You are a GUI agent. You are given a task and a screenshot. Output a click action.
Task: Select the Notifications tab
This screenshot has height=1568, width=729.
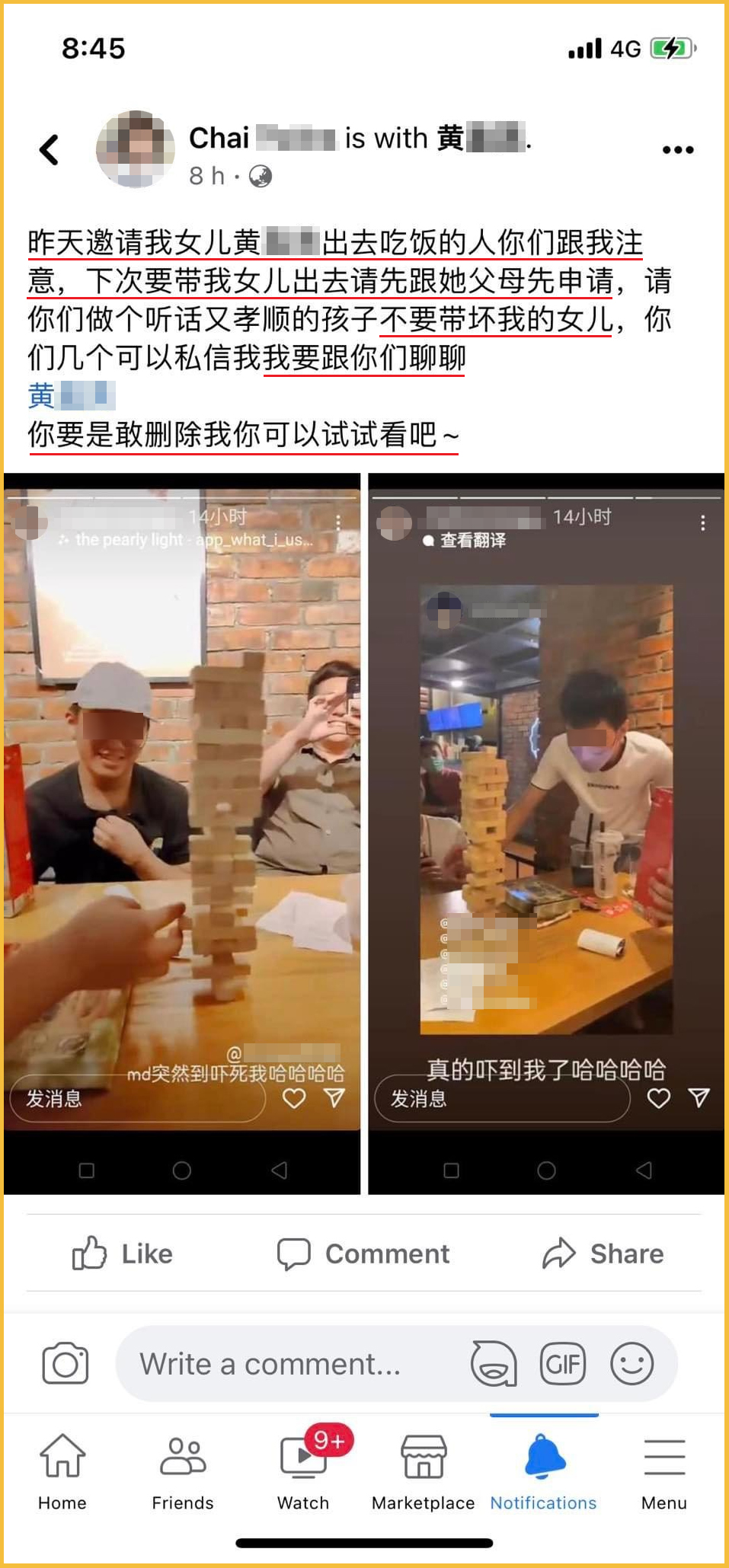pos(543,1471)
